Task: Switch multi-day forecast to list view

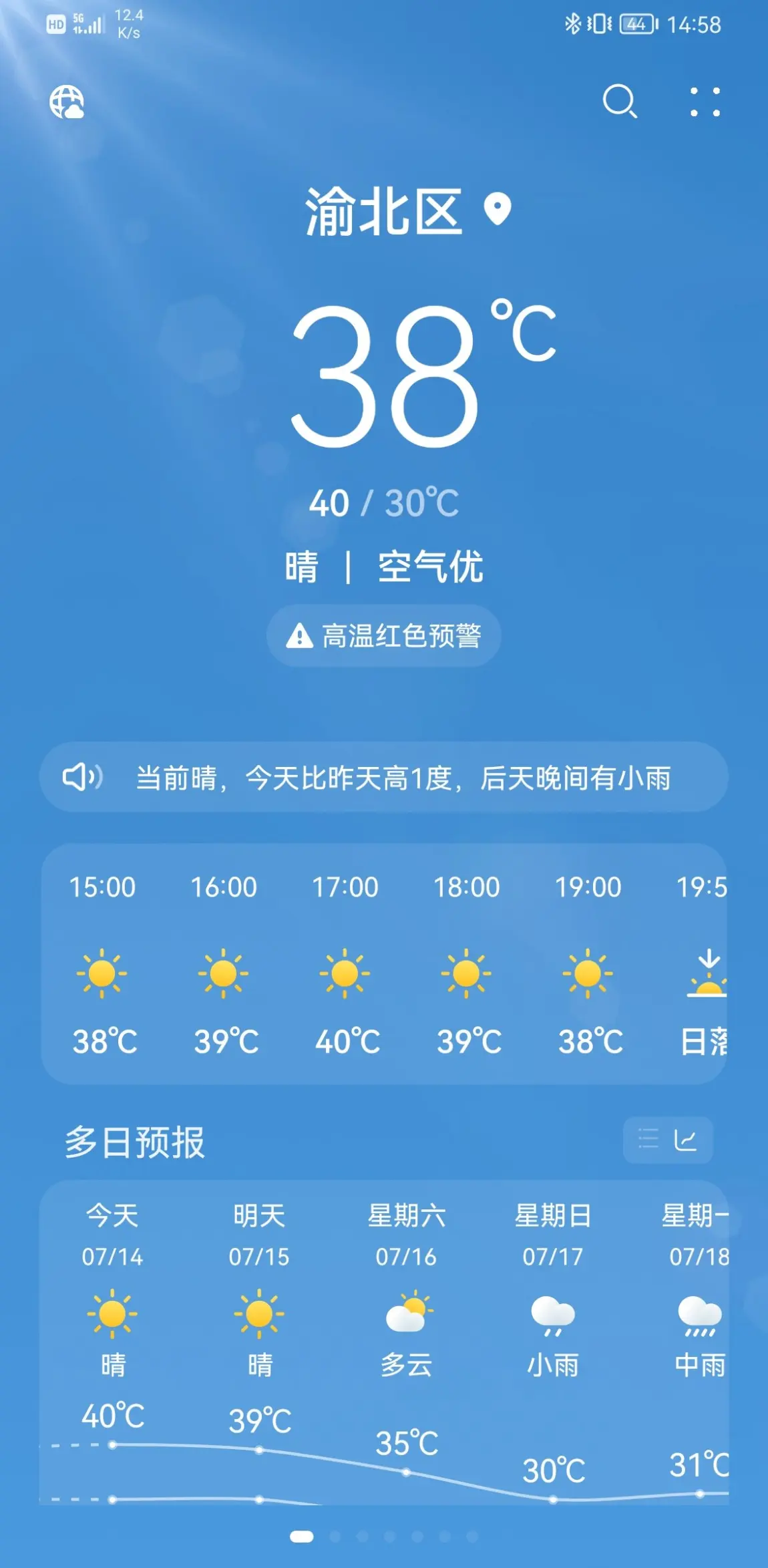Action: [648, 1139]
